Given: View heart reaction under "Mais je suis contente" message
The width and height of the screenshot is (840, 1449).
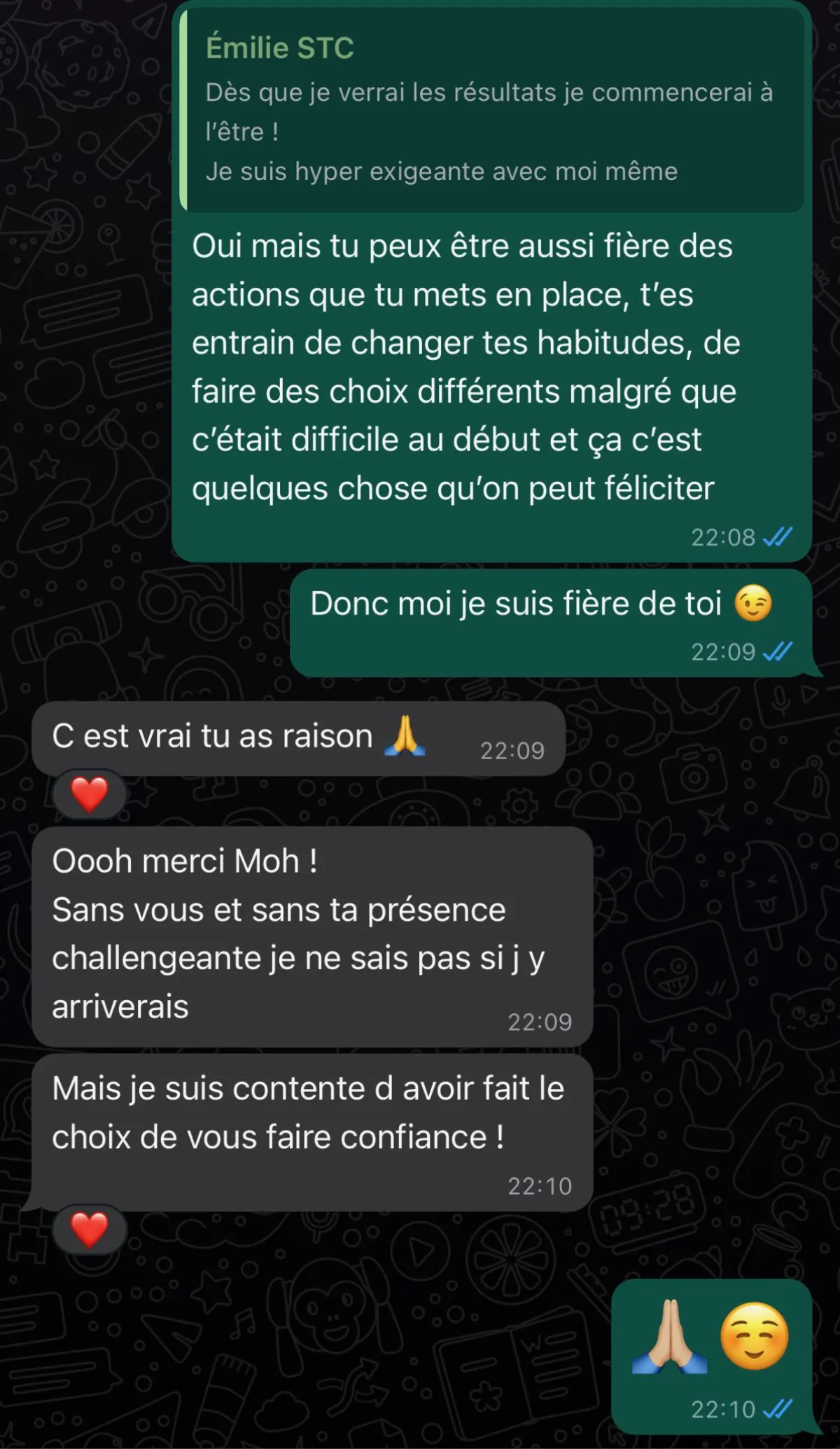Looking at the screenshot, I should [x=90, y=1230].
